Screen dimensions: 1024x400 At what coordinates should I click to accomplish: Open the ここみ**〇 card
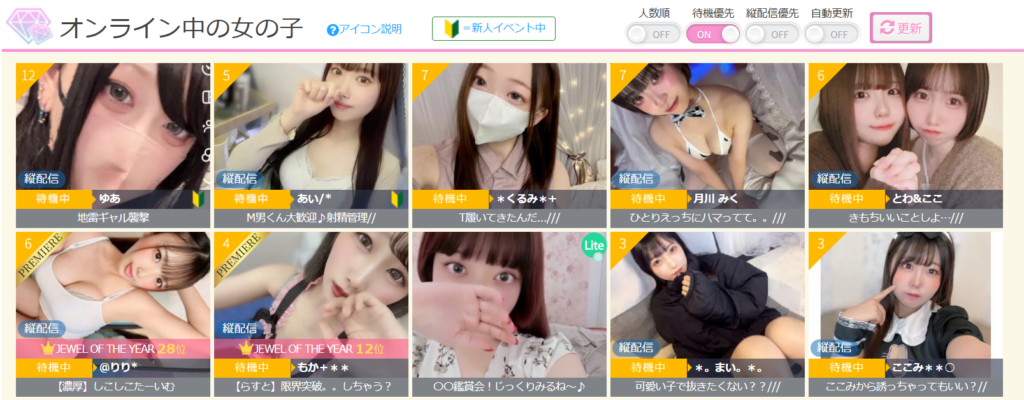click(x=905, y=300)
